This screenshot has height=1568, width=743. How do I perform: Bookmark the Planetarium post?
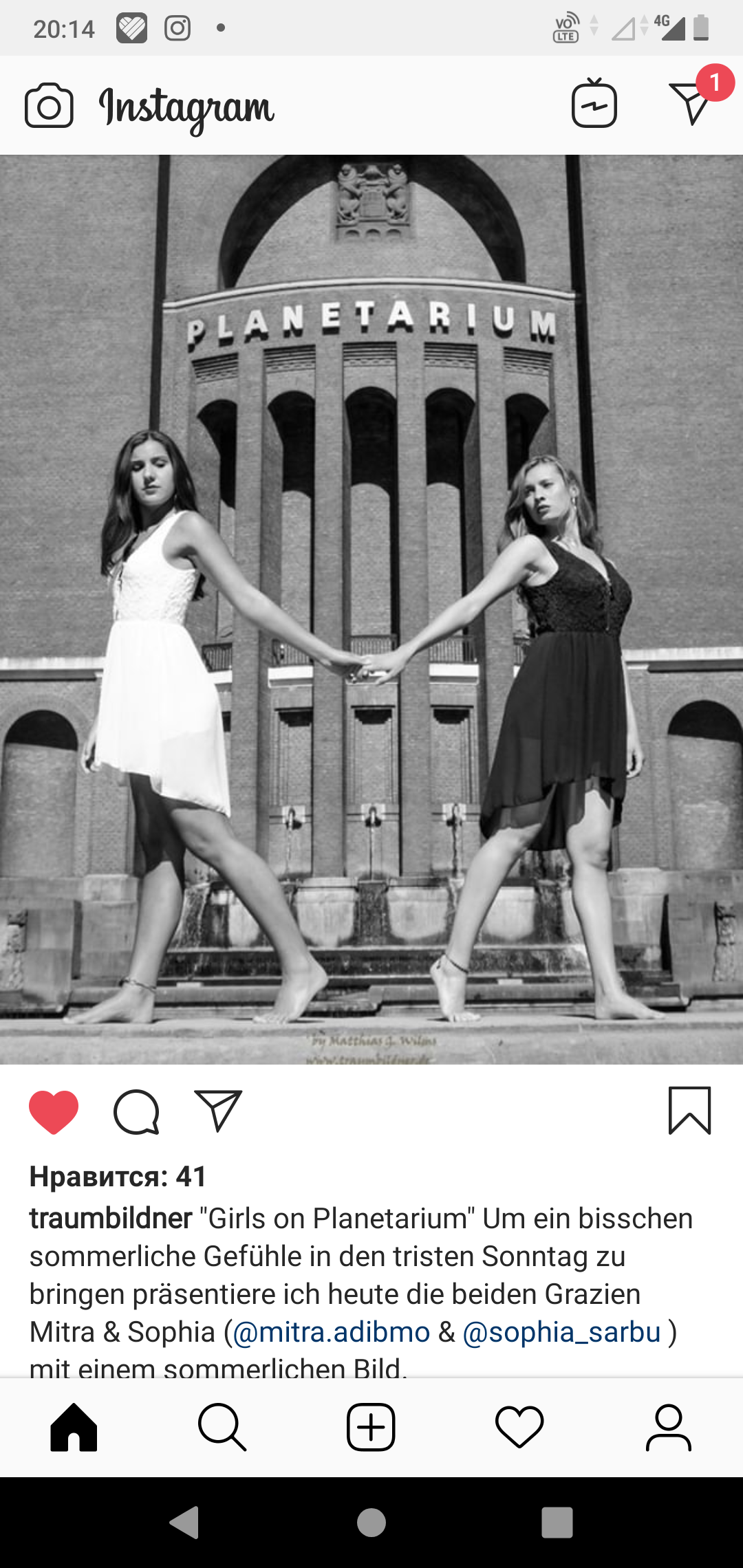(x=690, y=1111)
